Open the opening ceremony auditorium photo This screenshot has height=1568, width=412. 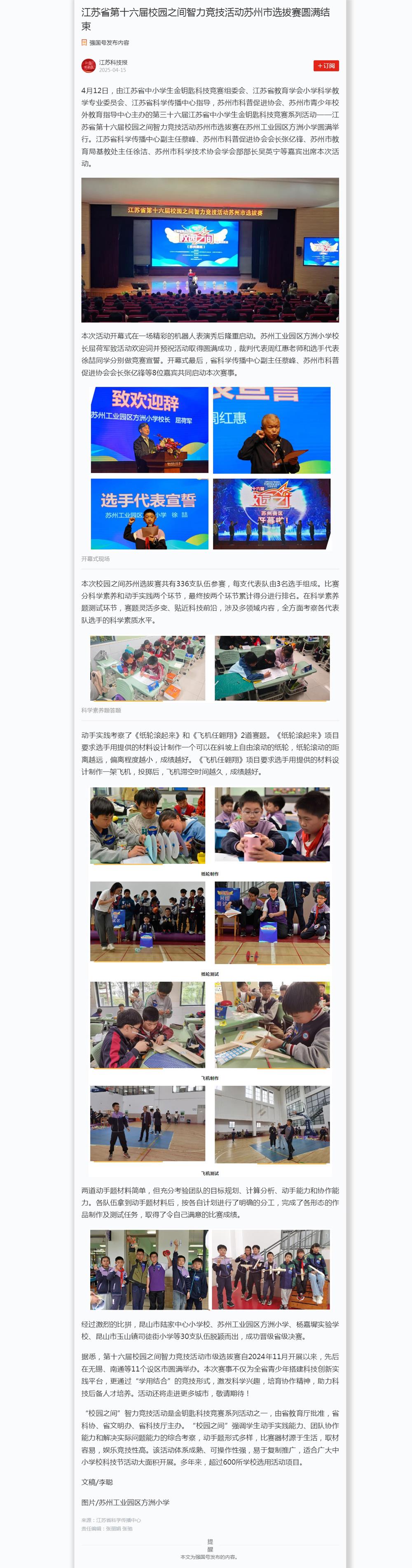(x=210, y=250)
